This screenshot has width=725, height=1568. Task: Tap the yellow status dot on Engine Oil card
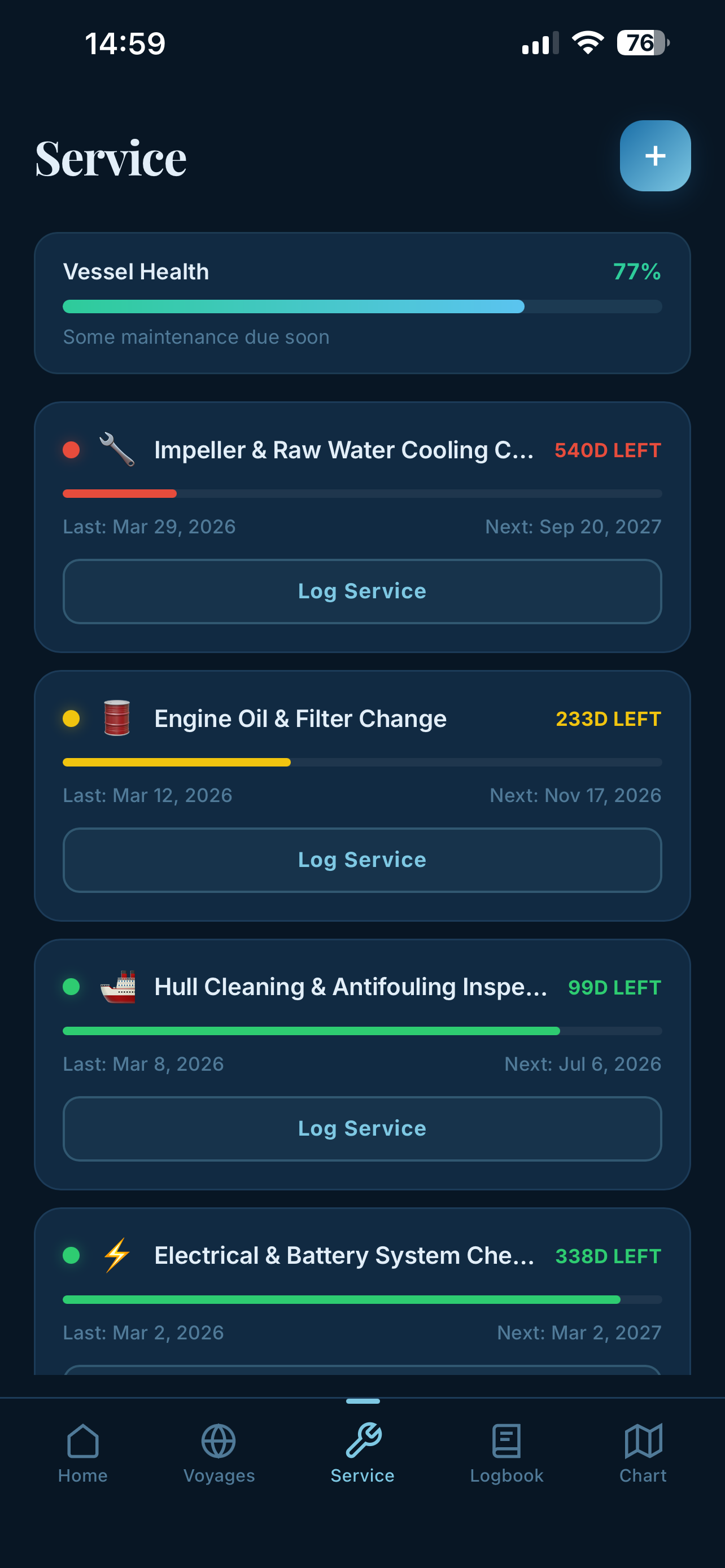71,719
